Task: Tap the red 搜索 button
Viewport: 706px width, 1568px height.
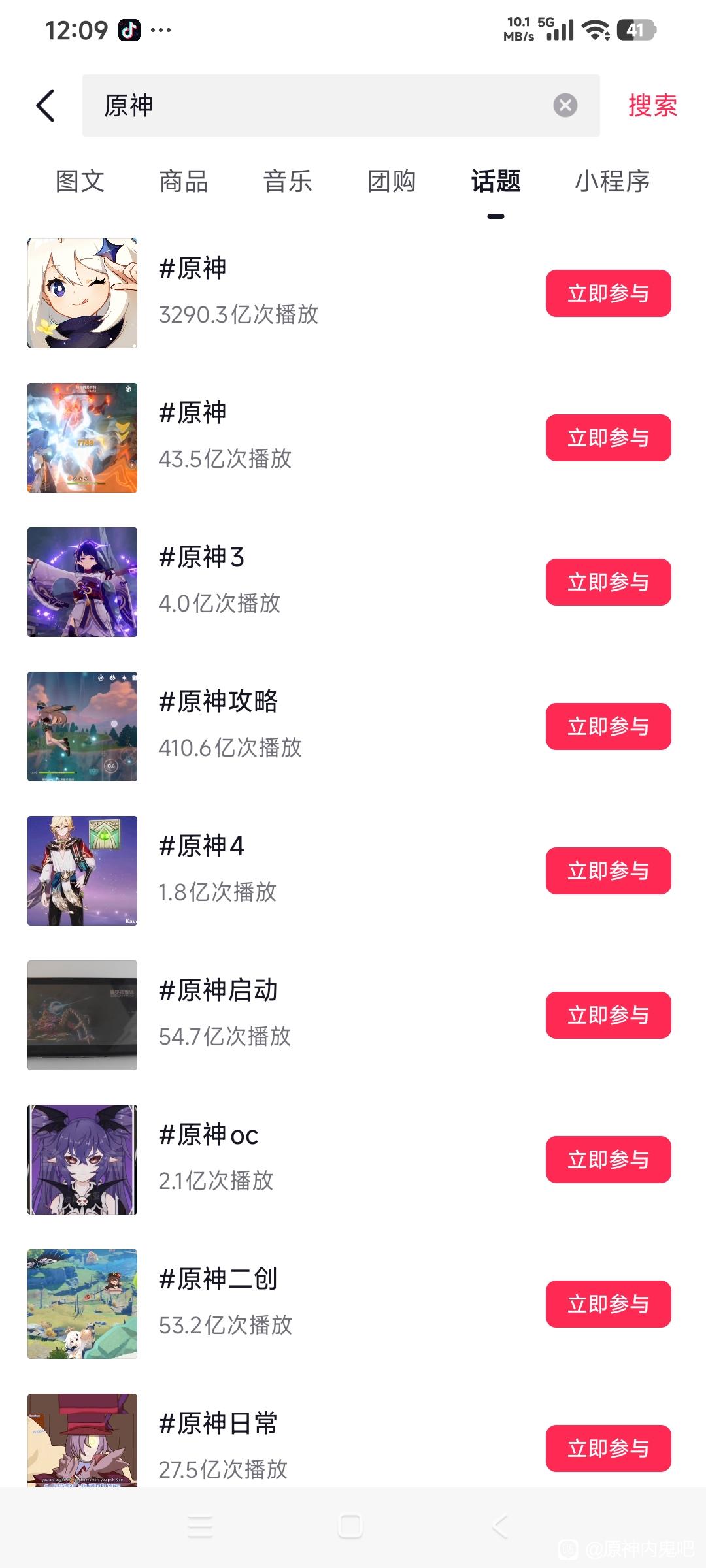Action: tap(652, 105)
